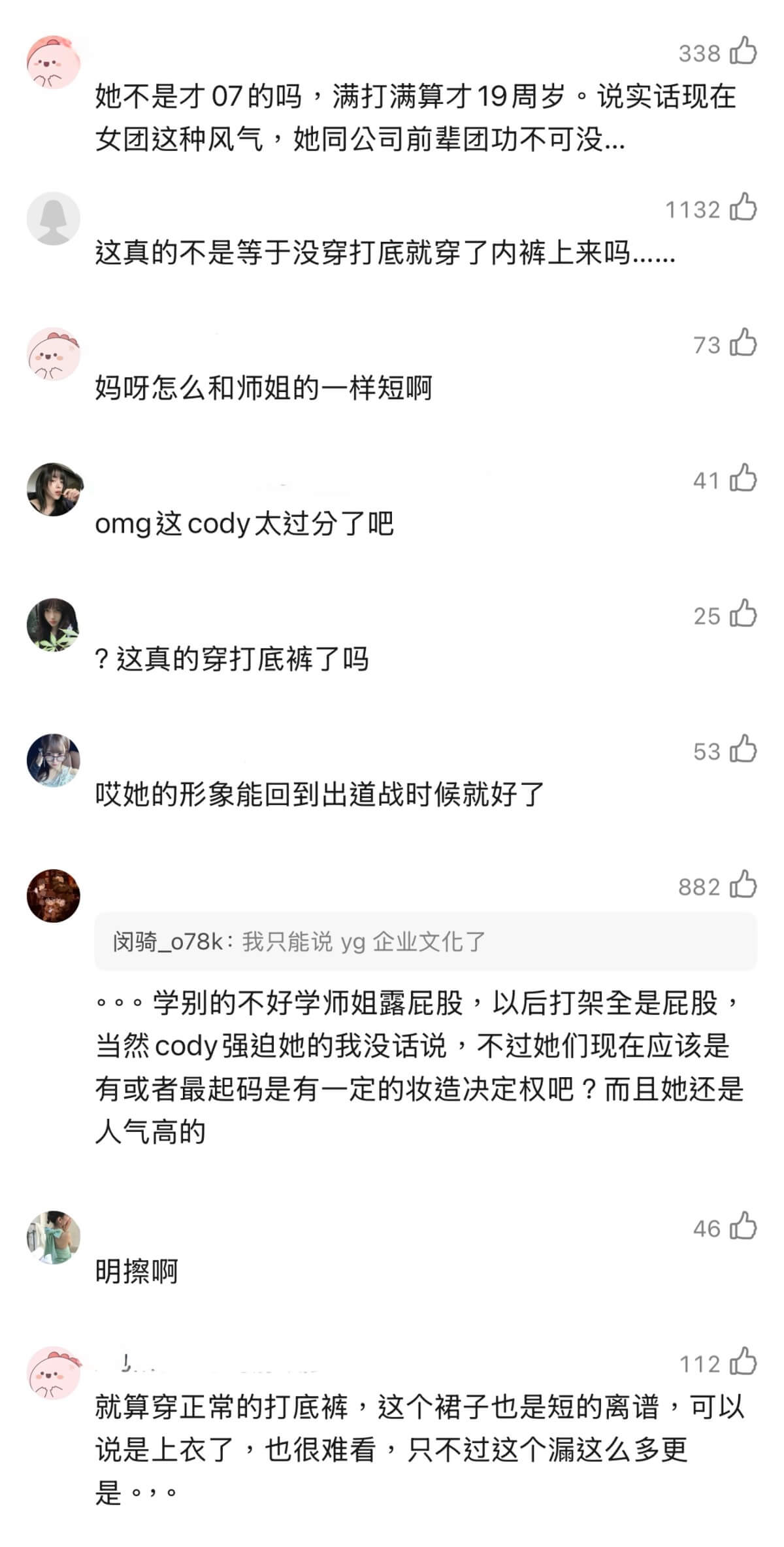
Task: Open avatar of the 1132-like commenter
Action: pos(53,218)
